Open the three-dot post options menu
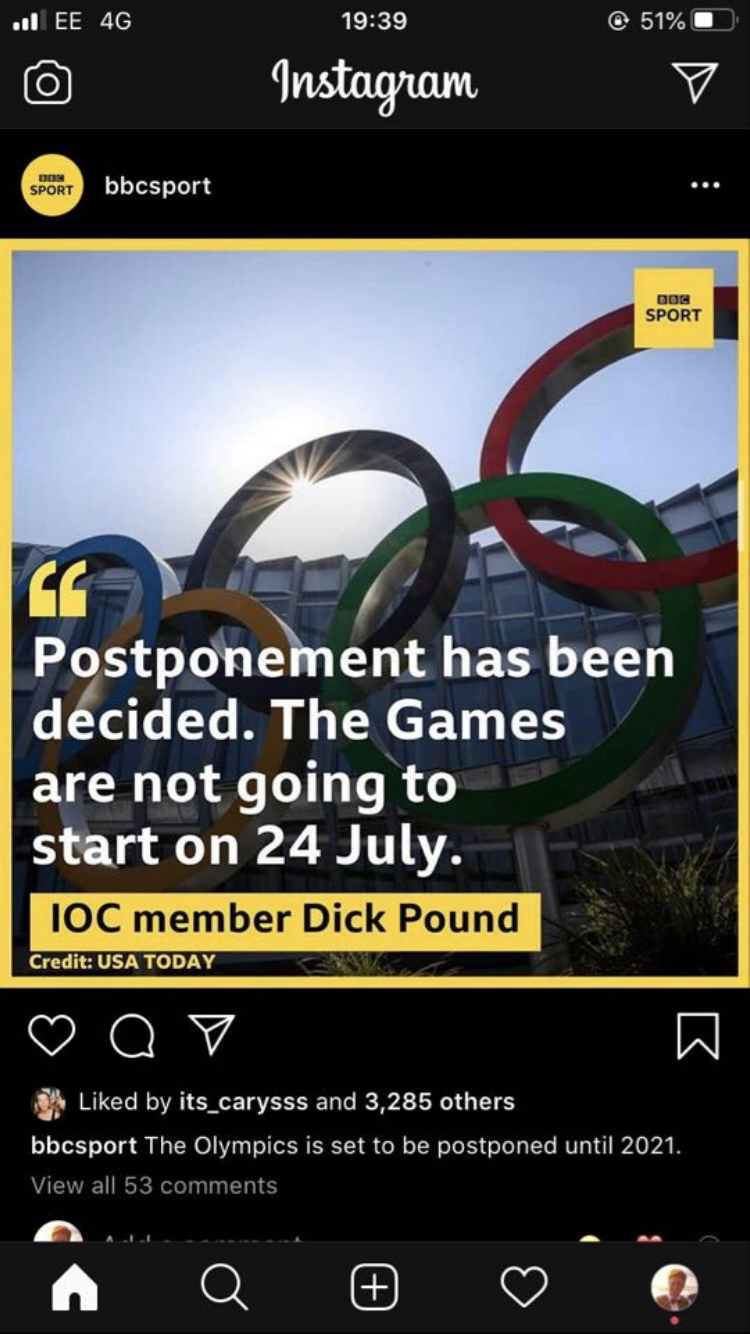 [705, 185]
